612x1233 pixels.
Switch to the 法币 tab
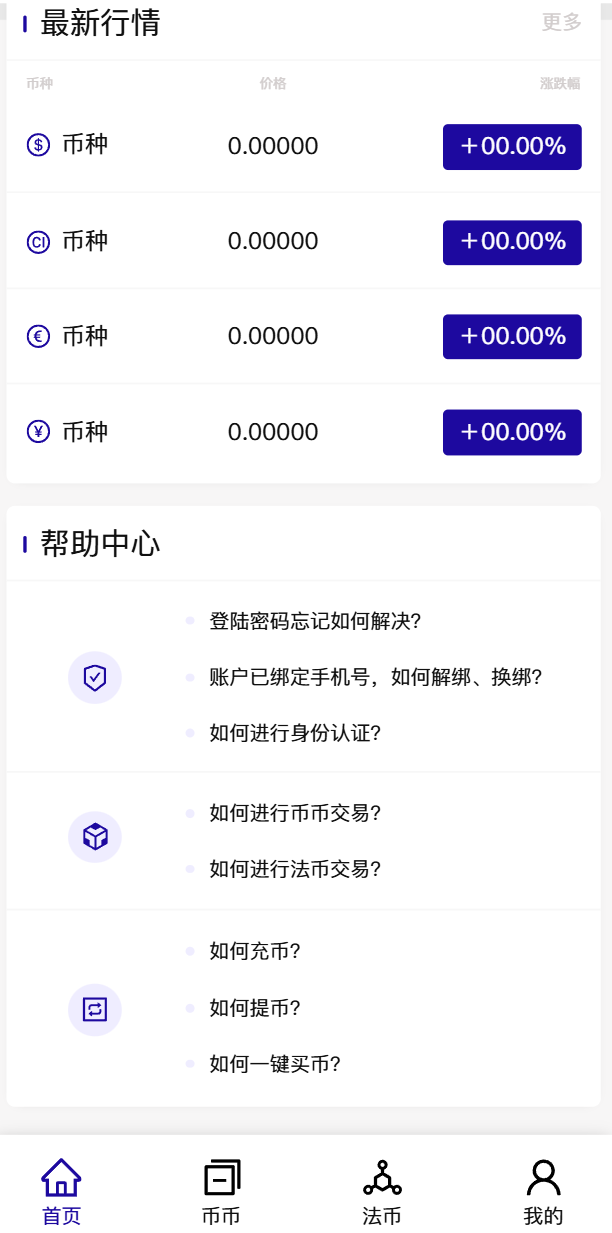[382, 1191]
